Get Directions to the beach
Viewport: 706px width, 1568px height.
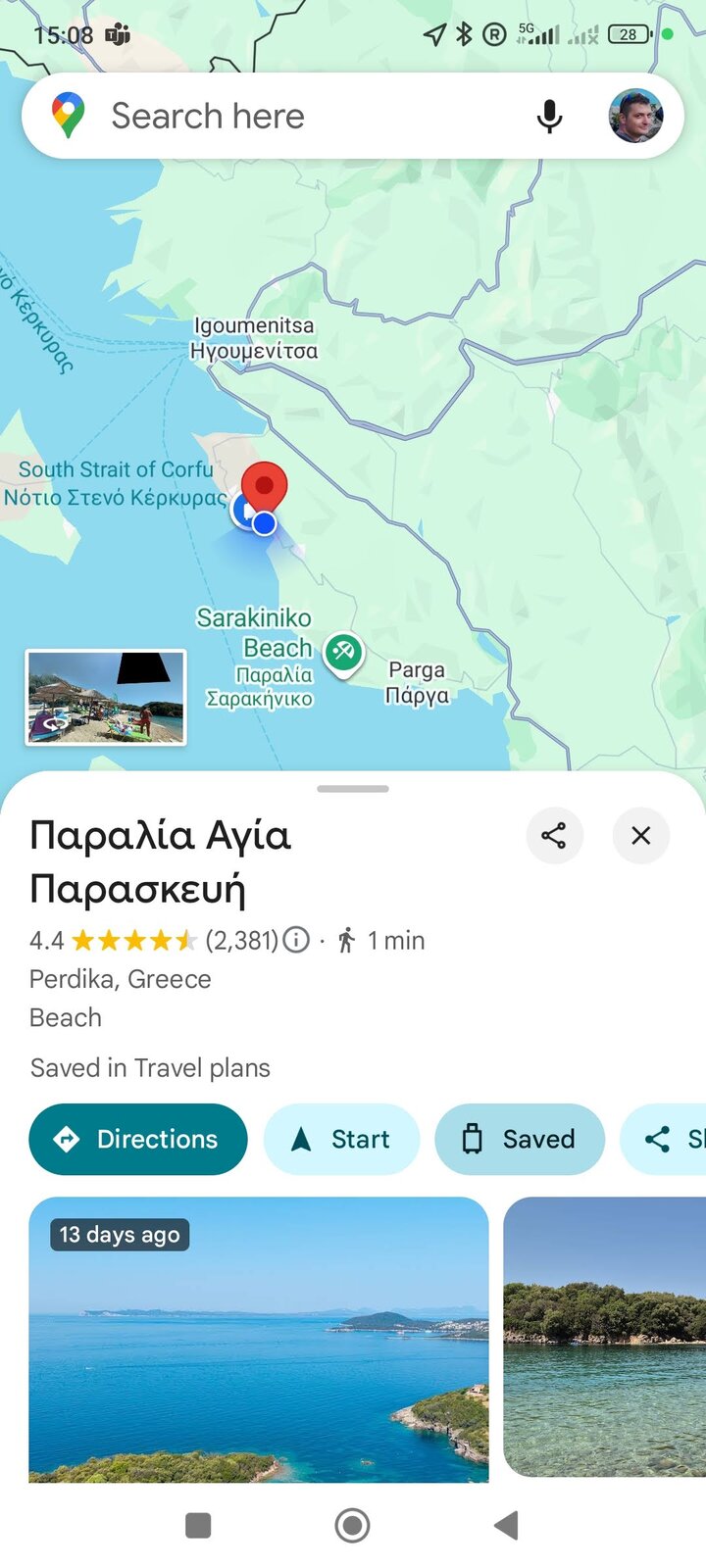click(138, 1139)
